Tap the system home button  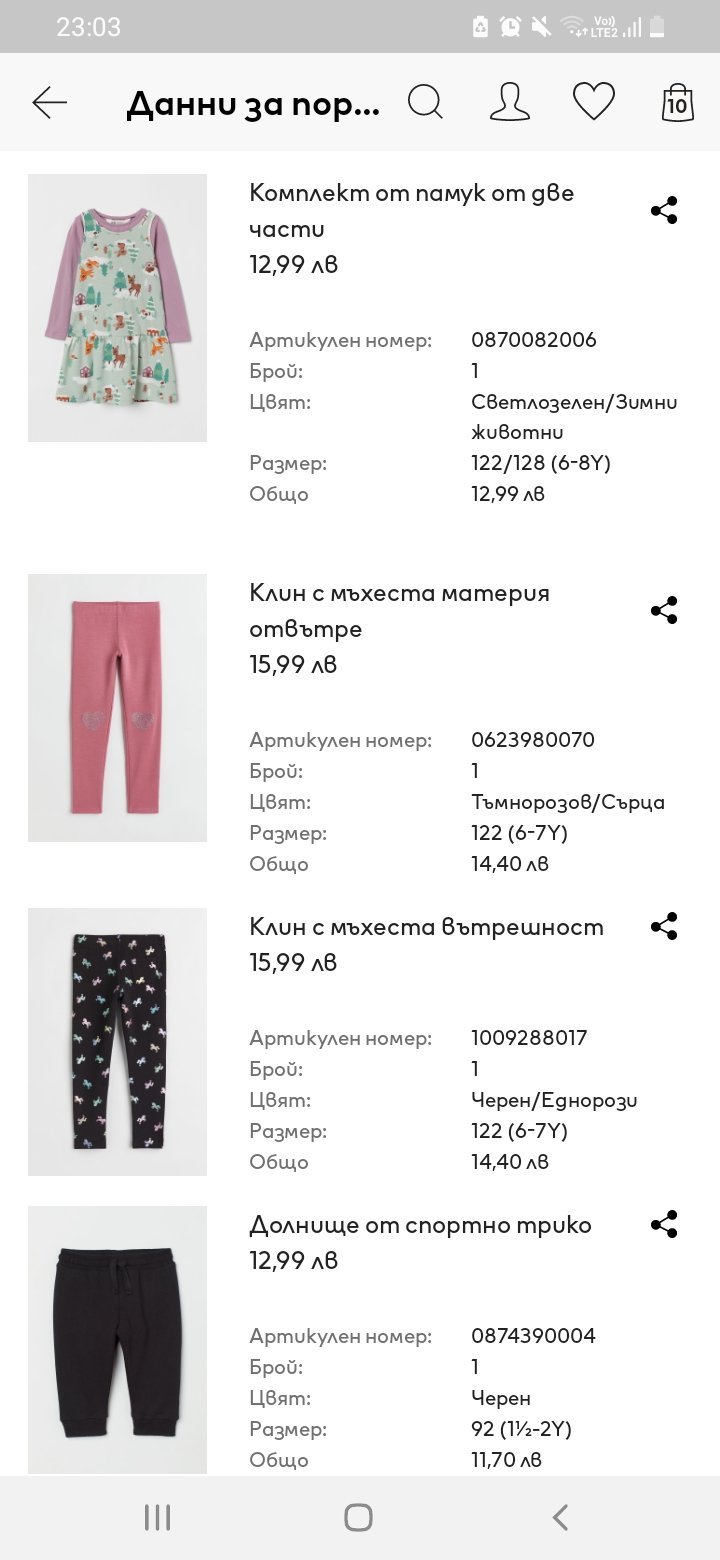click(358, 1517)
